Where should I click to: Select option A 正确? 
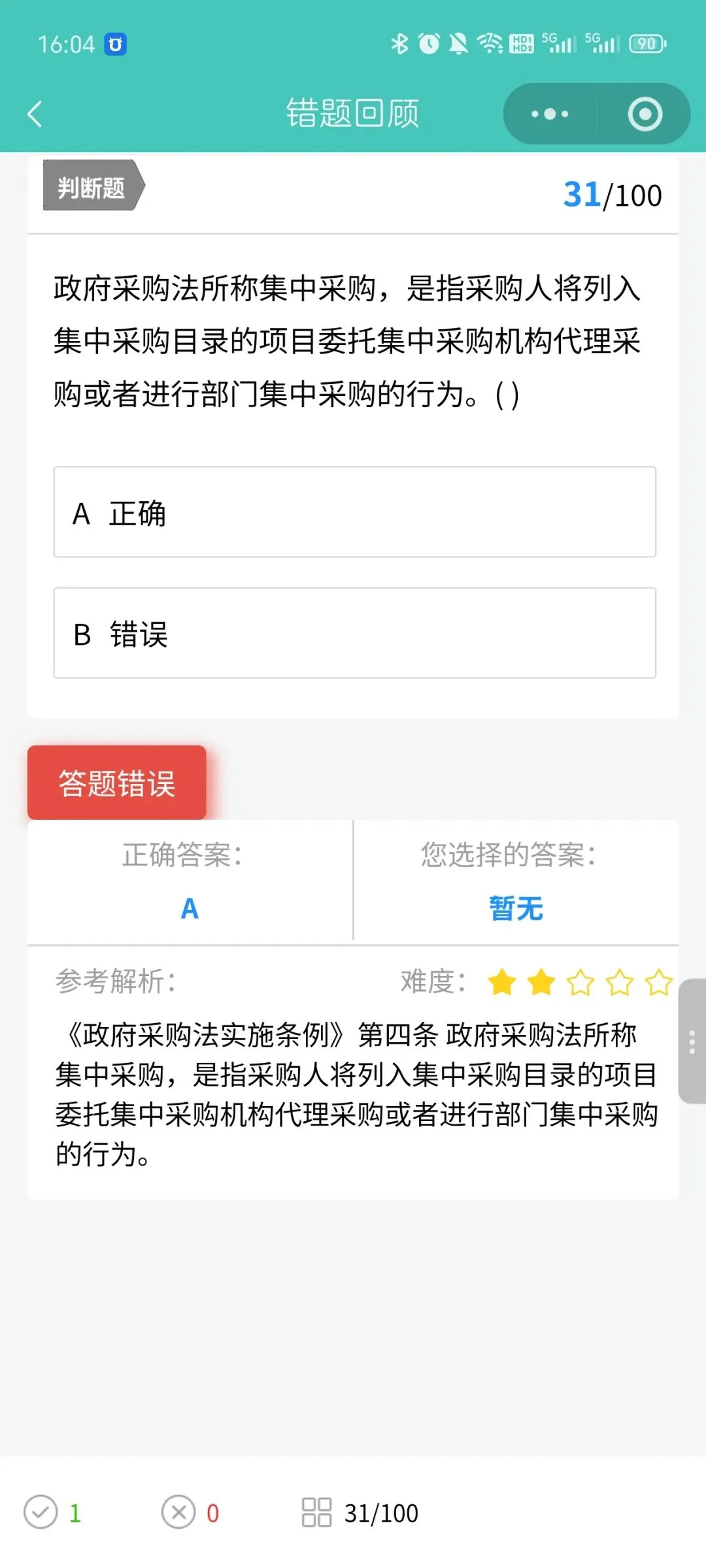[355, 512]
